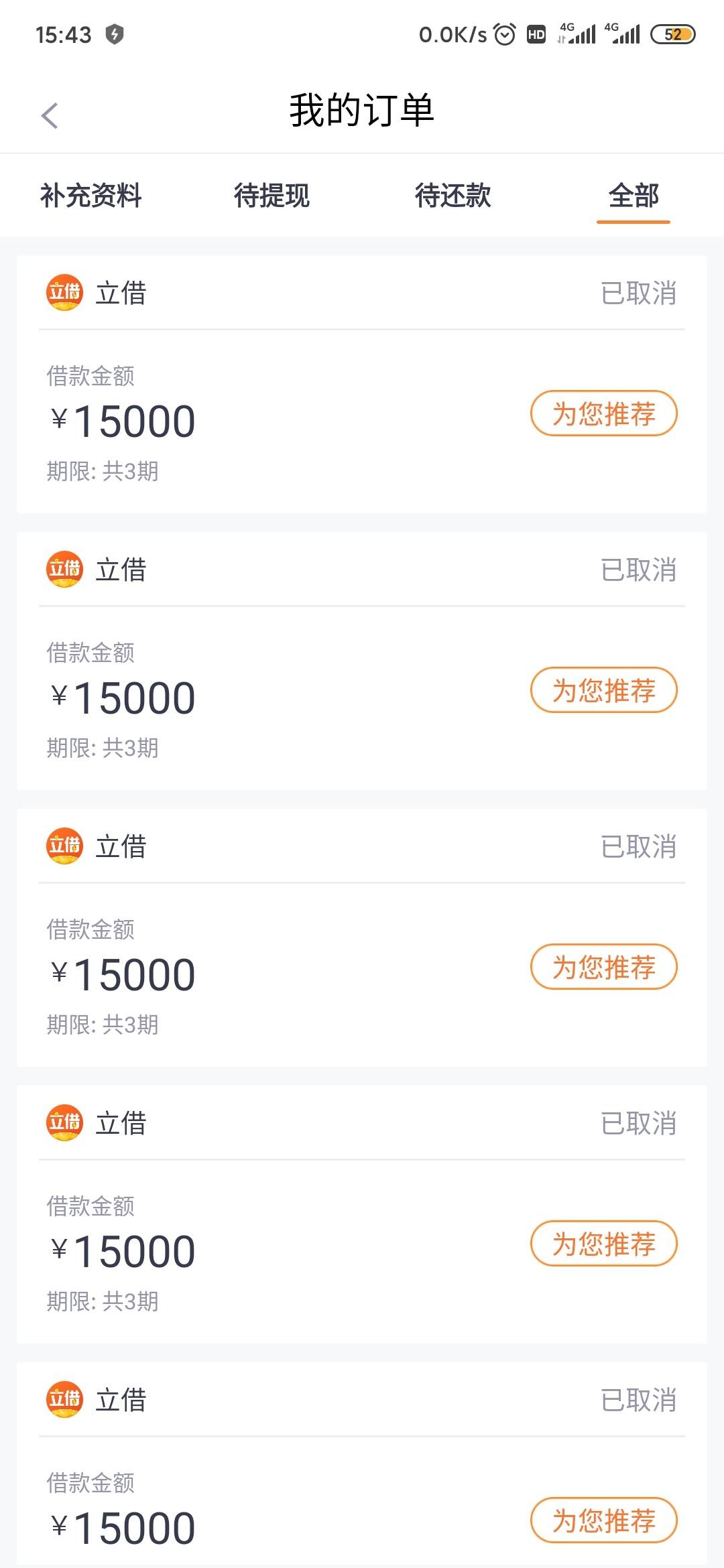This screenshot has width=724, height=1568.
Task: Open the 待还款 tab
Action: [x=452, y=196]
